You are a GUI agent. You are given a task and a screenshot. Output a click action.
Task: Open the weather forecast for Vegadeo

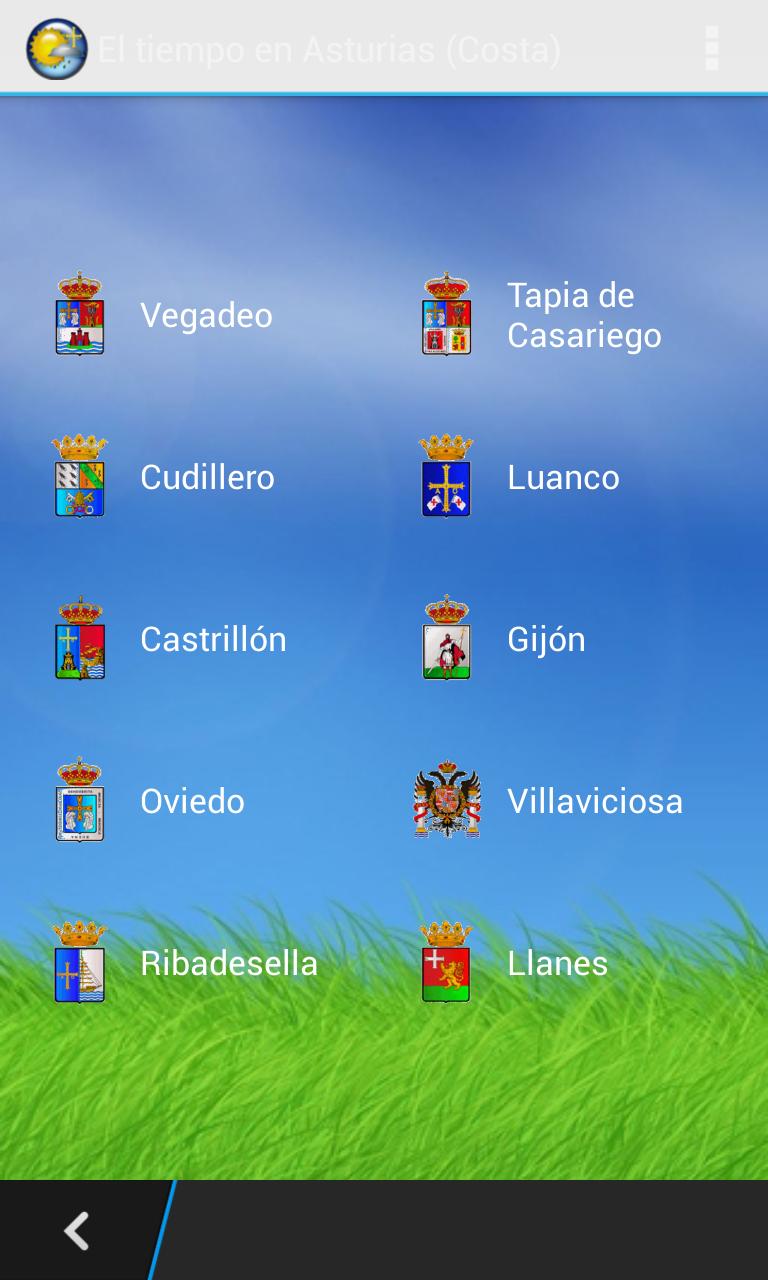[x=206, y=314]
